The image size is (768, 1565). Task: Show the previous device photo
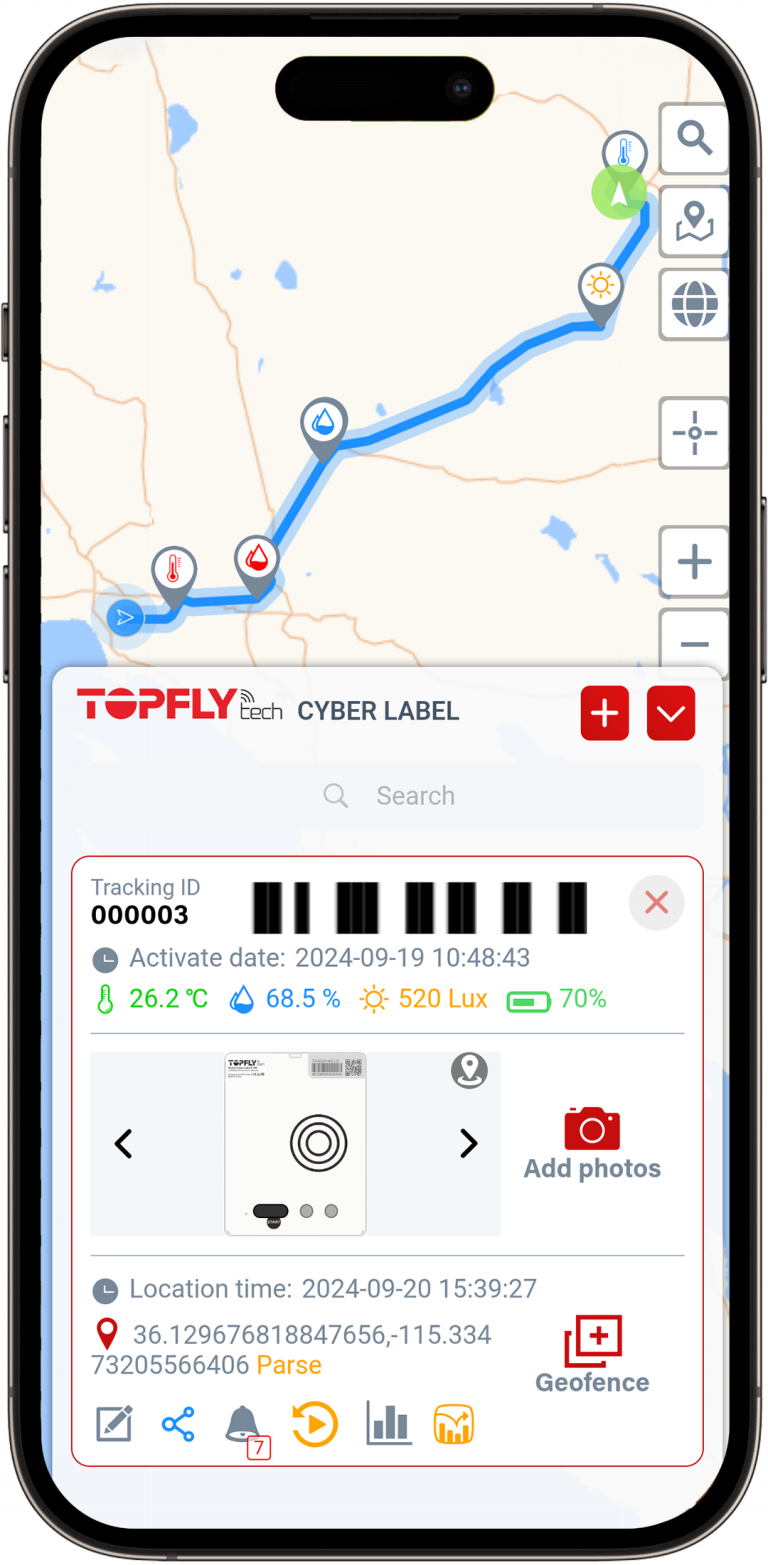coord(123,1143)
